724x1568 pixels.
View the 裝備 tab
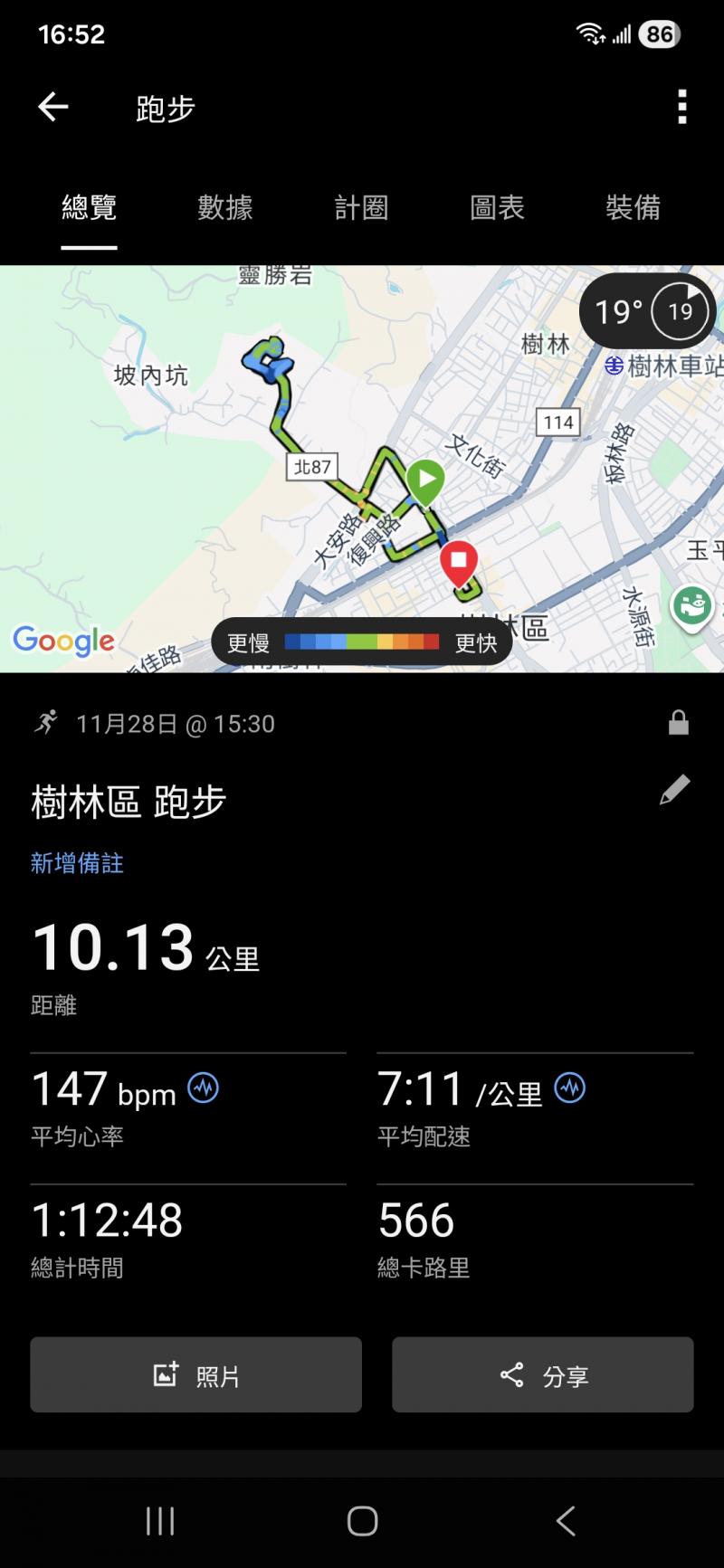click(633, 208)
